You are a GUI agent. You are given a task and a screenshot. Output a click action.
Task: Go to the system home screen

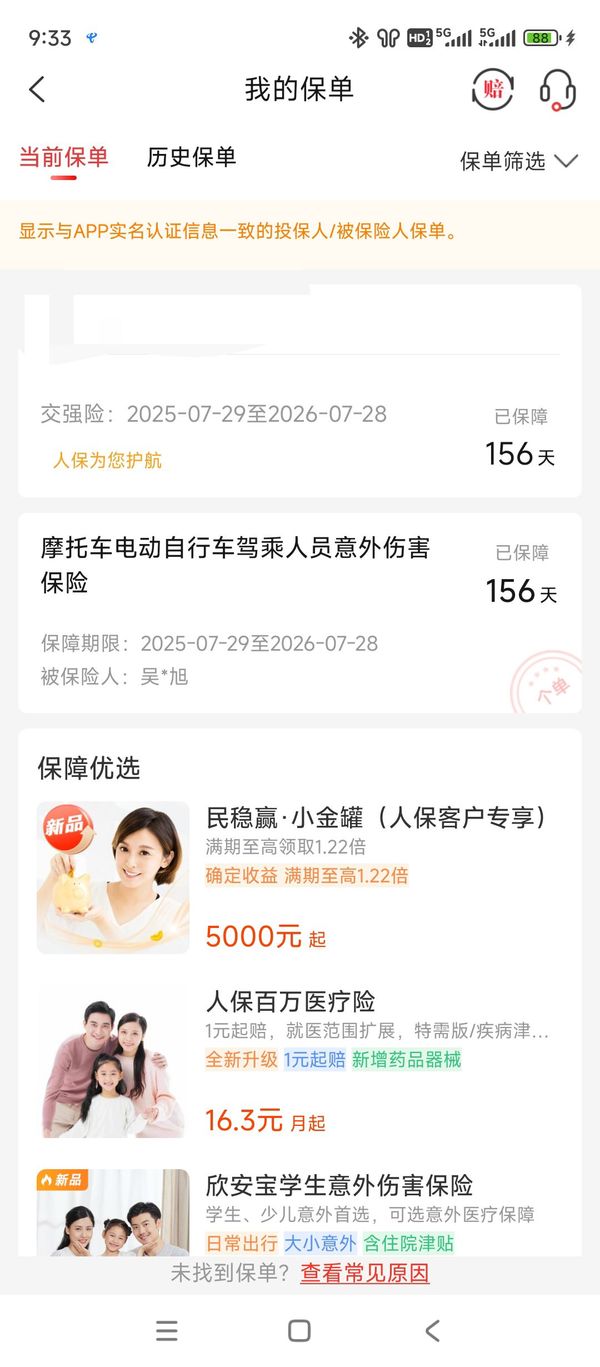point(299,1330)
